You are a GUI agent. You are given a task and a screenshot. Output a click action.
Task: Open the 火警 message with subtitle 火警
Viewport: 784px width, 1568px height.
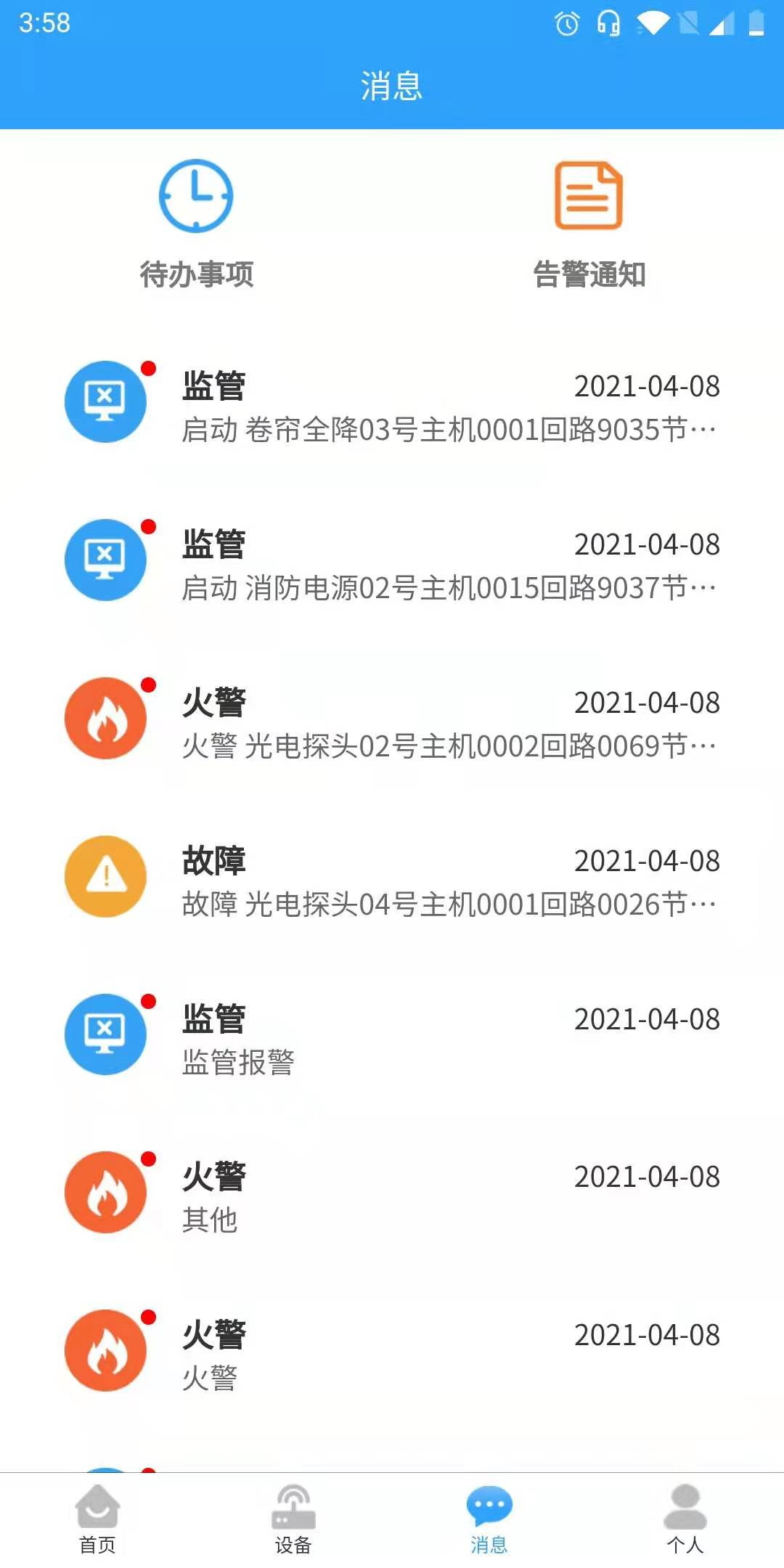coord(392,1350)
